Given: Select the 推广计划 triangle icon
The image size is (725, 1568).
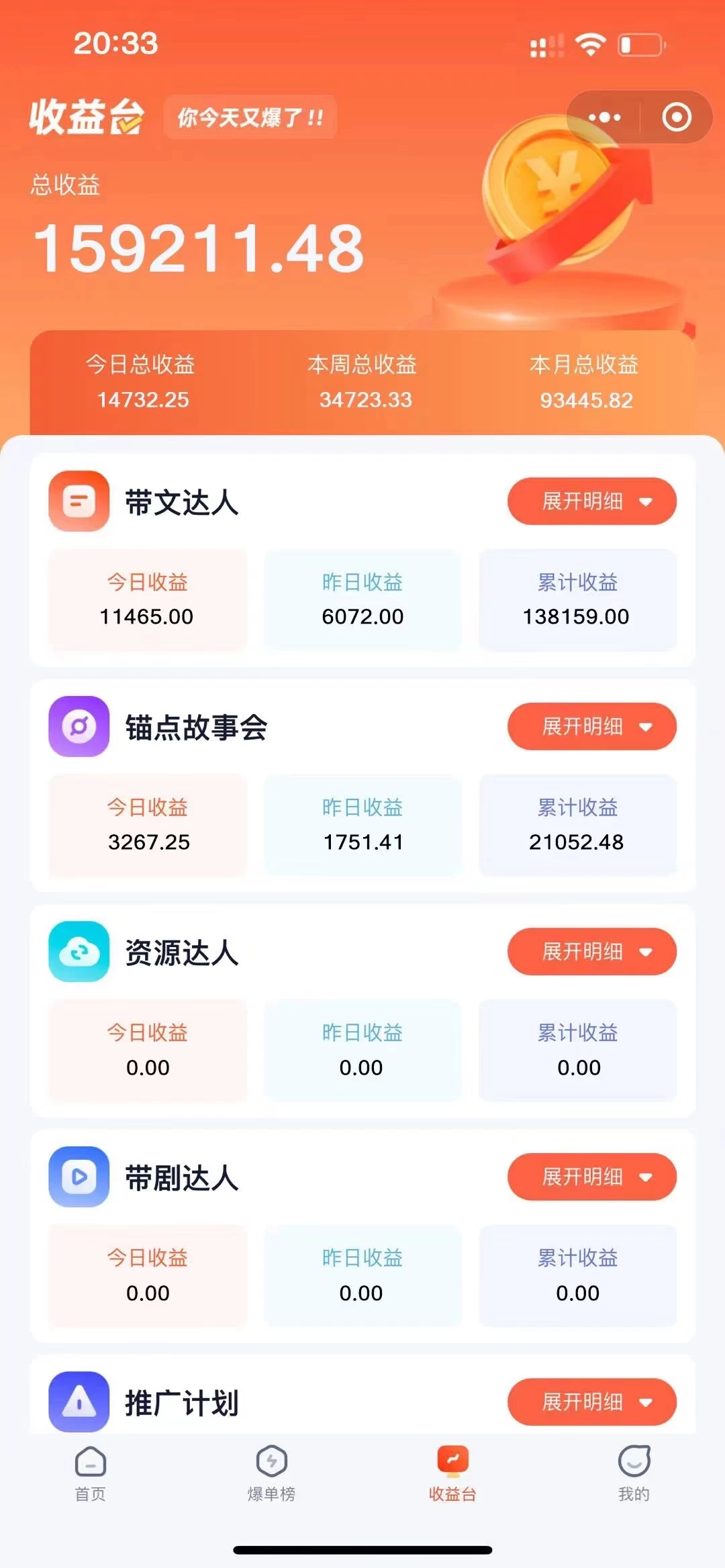Looking at the screenshot, I should 79,1403.
